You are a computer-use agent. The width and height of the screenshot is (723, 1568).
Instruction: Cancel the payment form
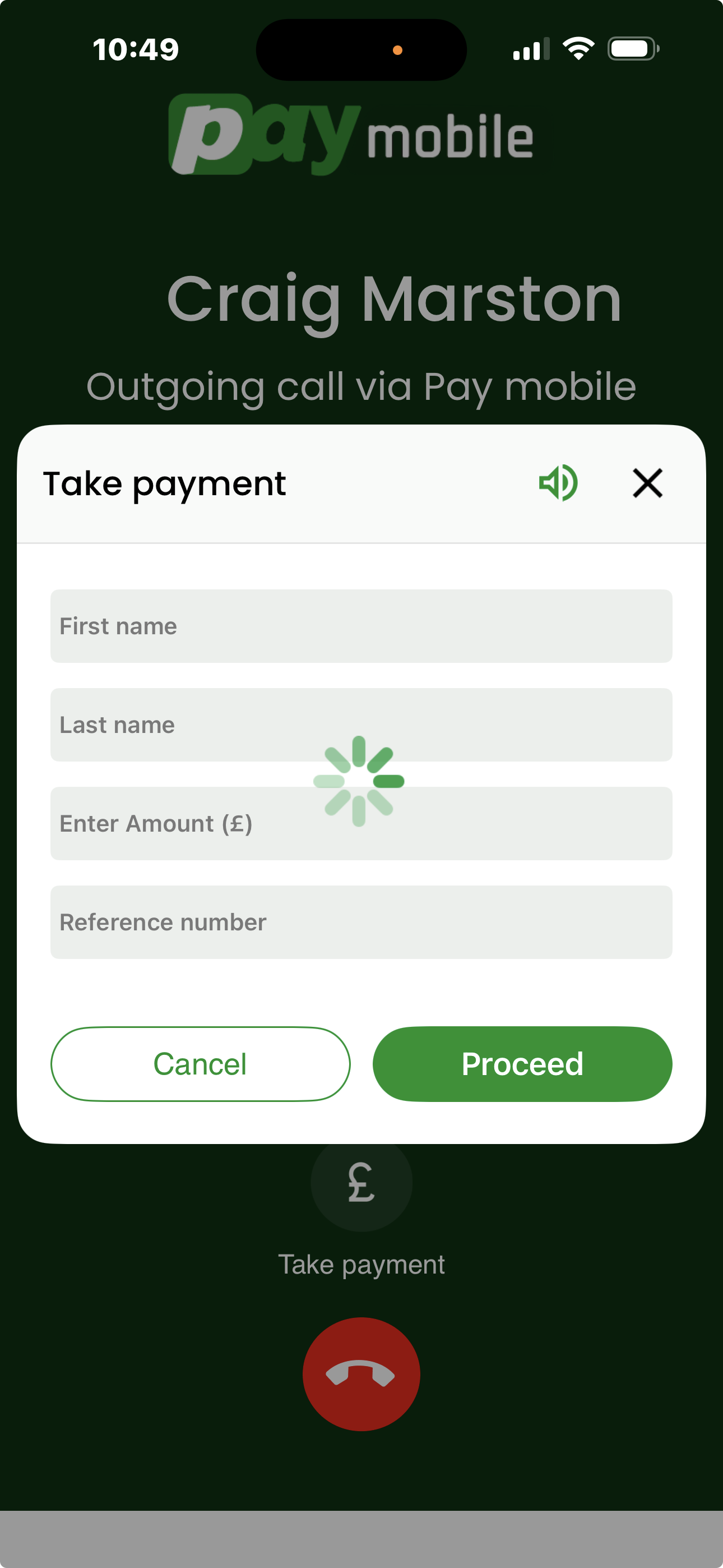200,1064
